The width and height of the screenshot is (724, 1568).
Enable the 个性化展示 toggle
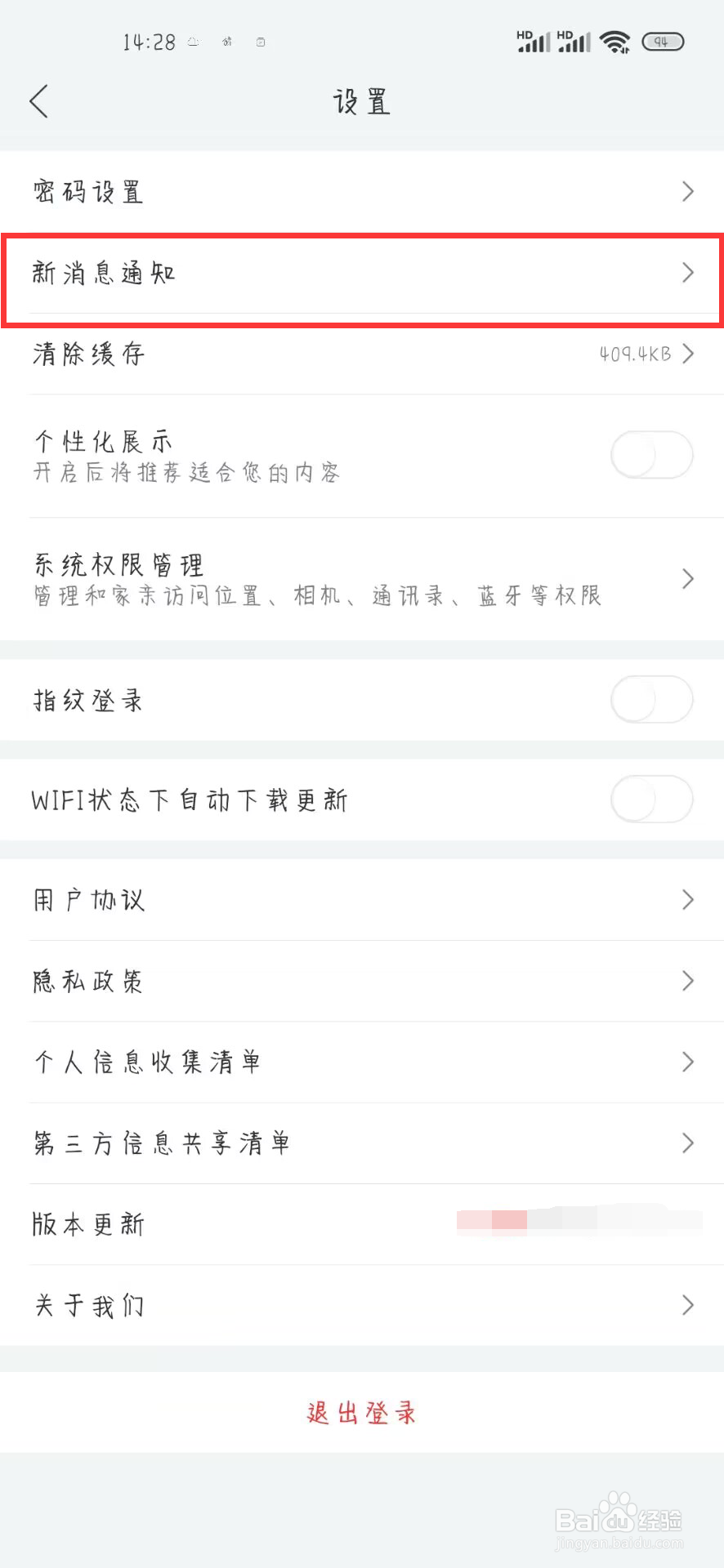pyautogui.click(x=651, y=455)
